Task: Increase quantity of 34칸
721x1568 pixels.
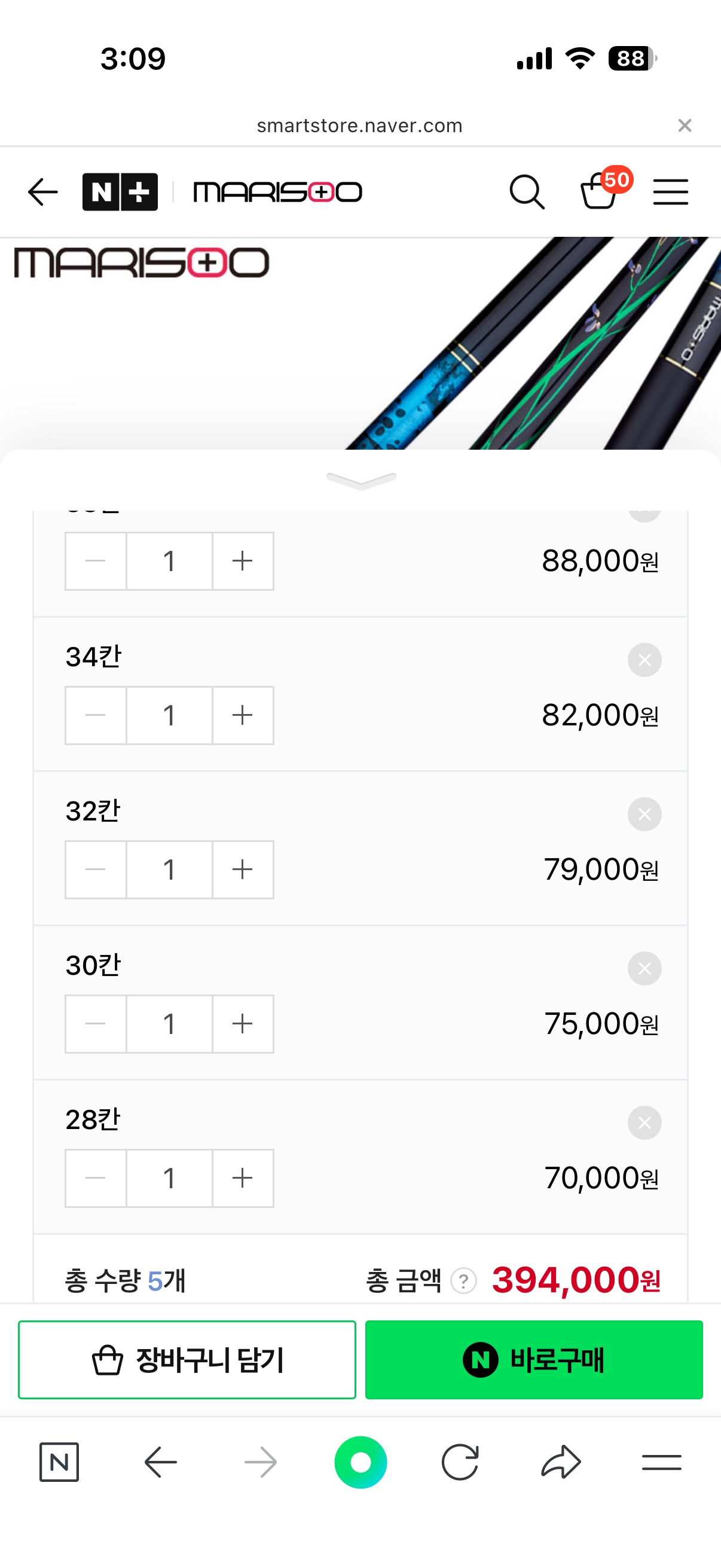Action: tap(243, 715)
